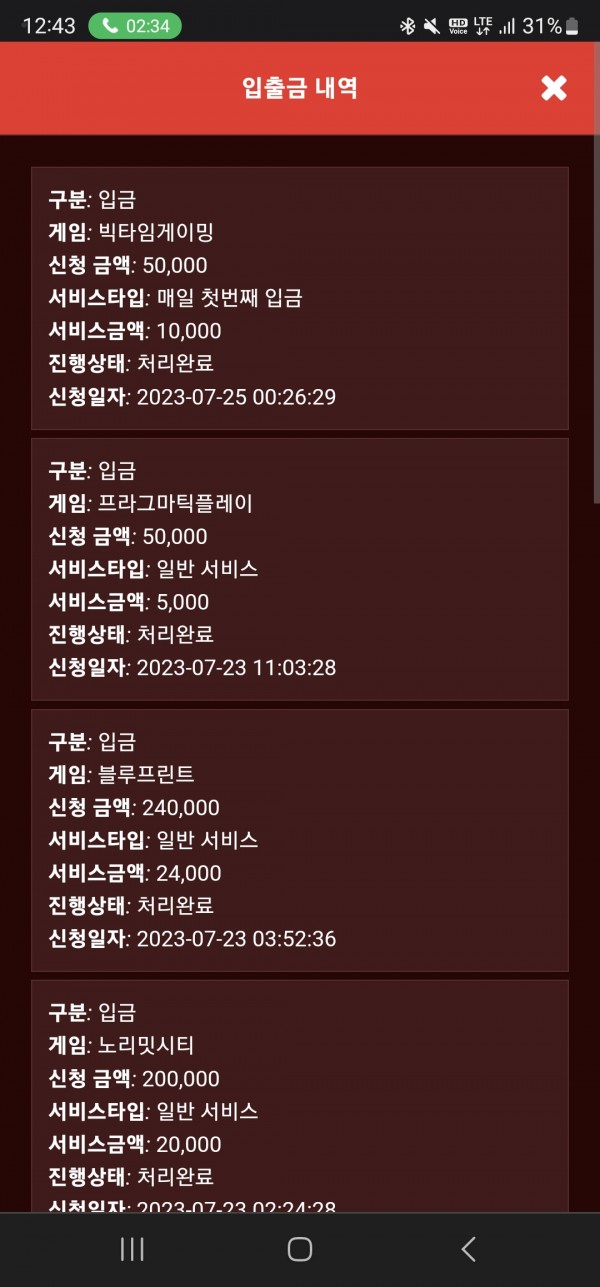Image resolution: width=600 pixels, height=1287 pixels.
Task: Close the 입출금 내역 dialog
Action: click(553, 88)
